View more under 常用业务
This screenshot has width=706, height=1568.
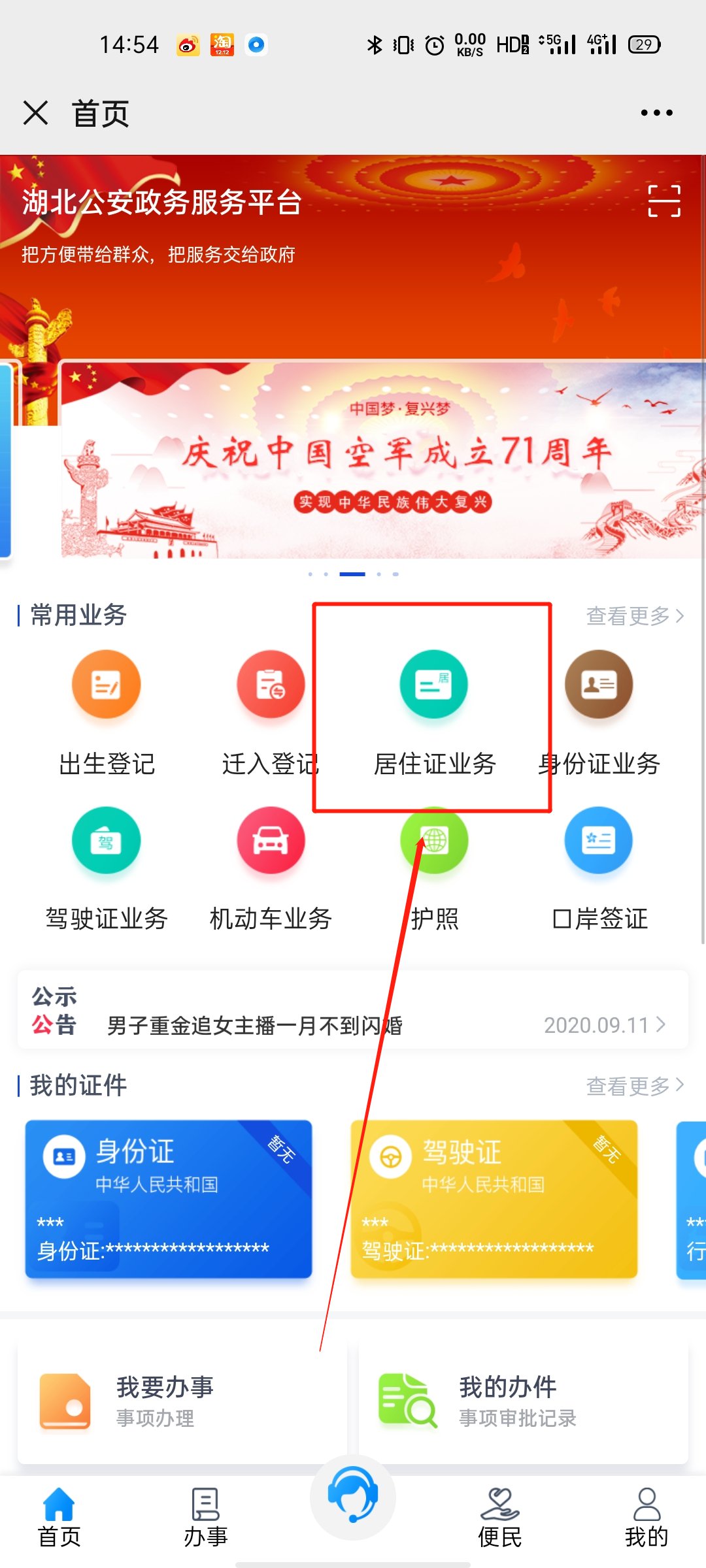click(x=634, y=615)
